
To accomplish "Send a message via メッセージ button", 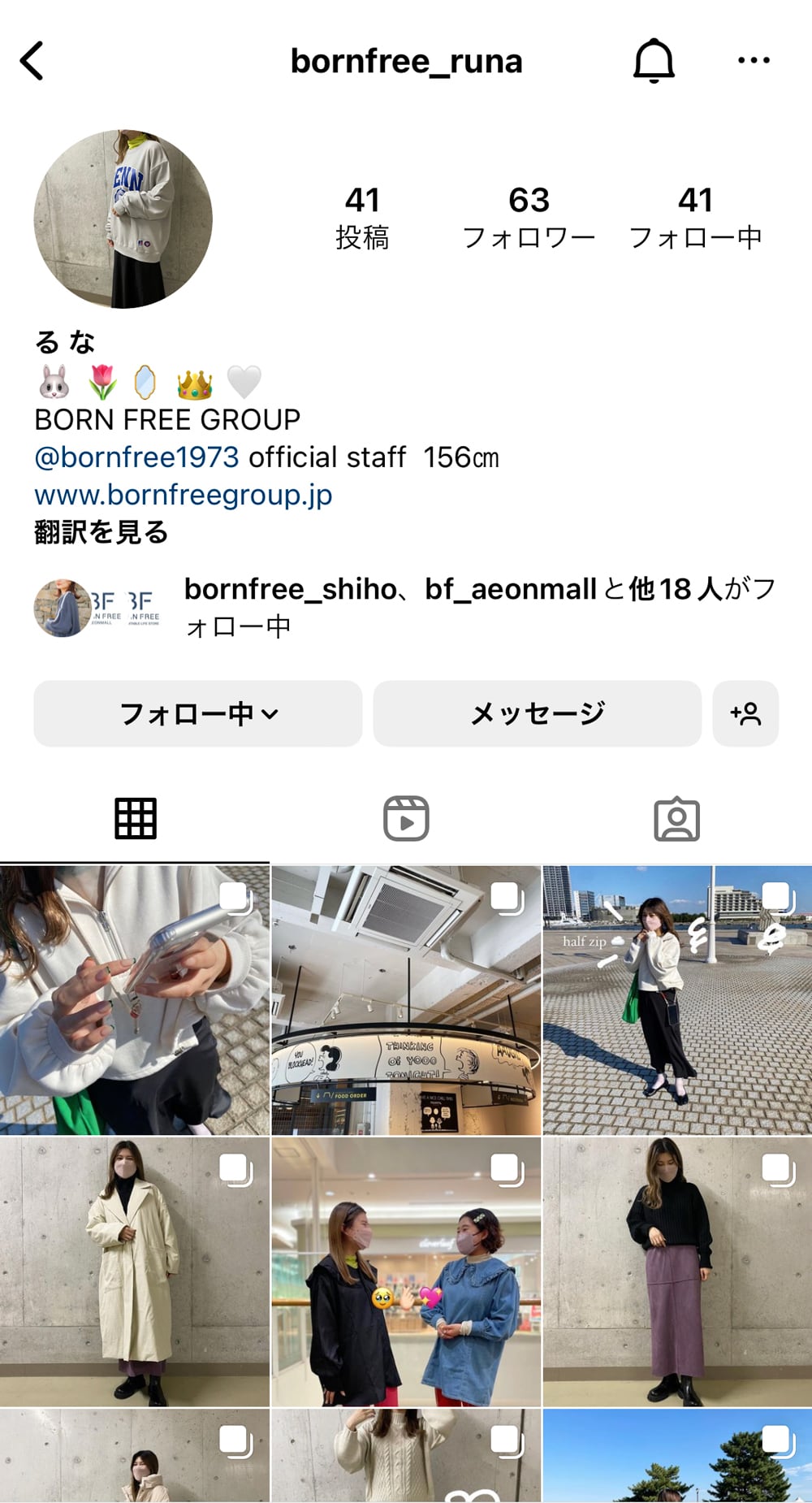I will pyautogui.click(x=537, y=714).
